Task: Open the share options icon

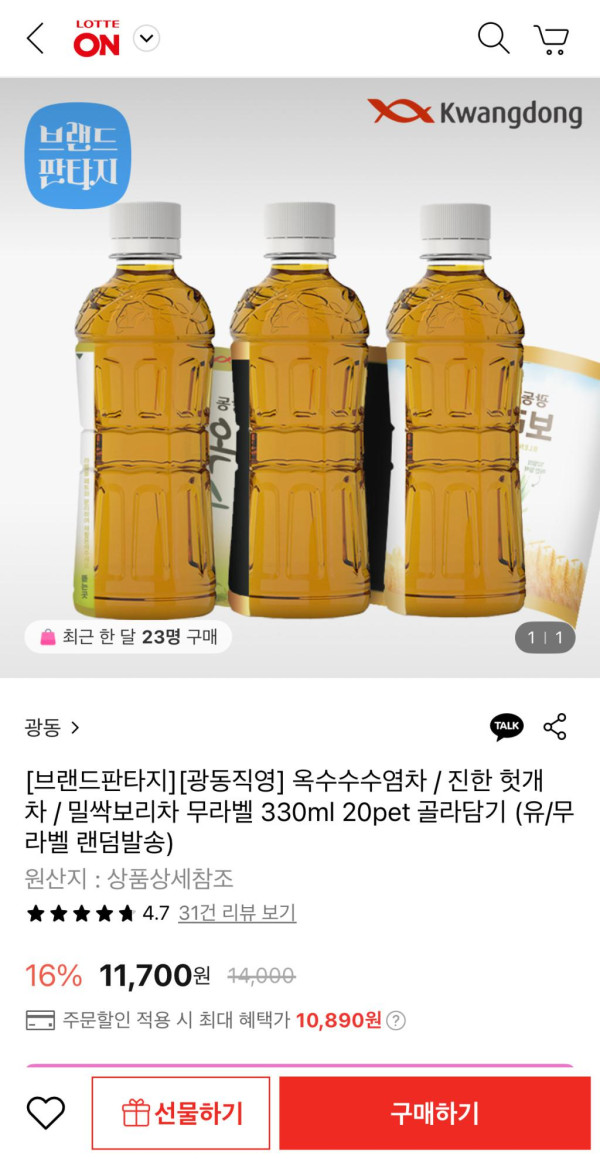Action: point(555,727)
